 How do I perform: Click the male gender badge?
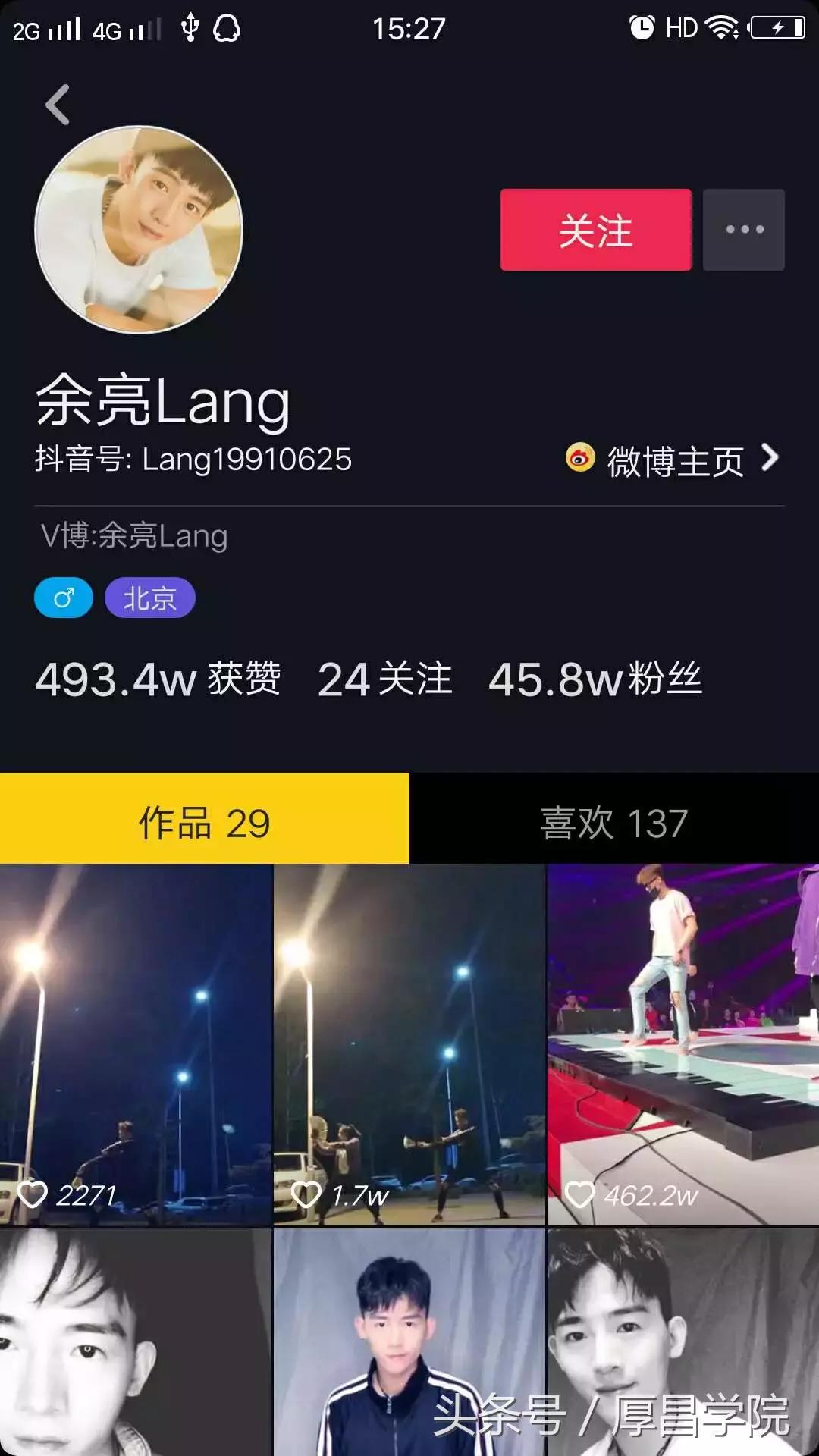pyautogui.click(x=64, y=598)
